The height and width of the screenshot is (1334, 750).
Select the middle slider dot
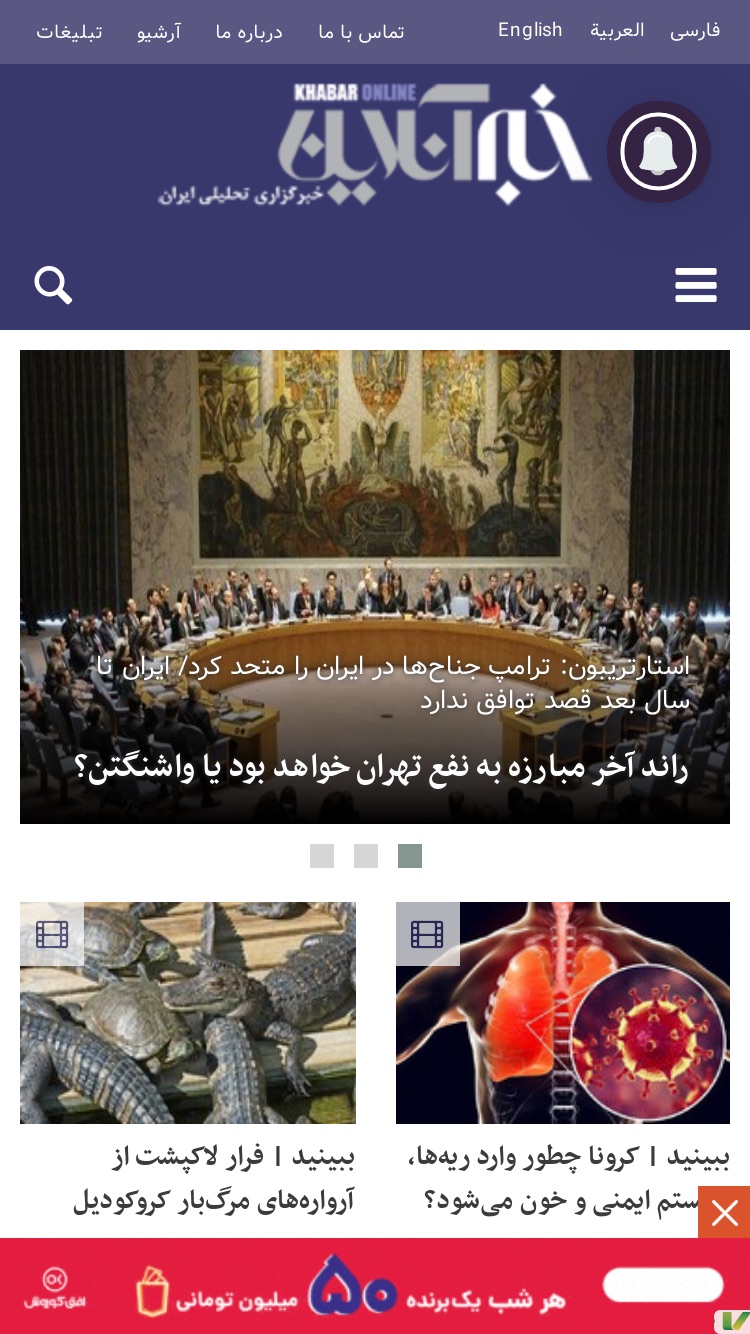[x=366, y=856]
